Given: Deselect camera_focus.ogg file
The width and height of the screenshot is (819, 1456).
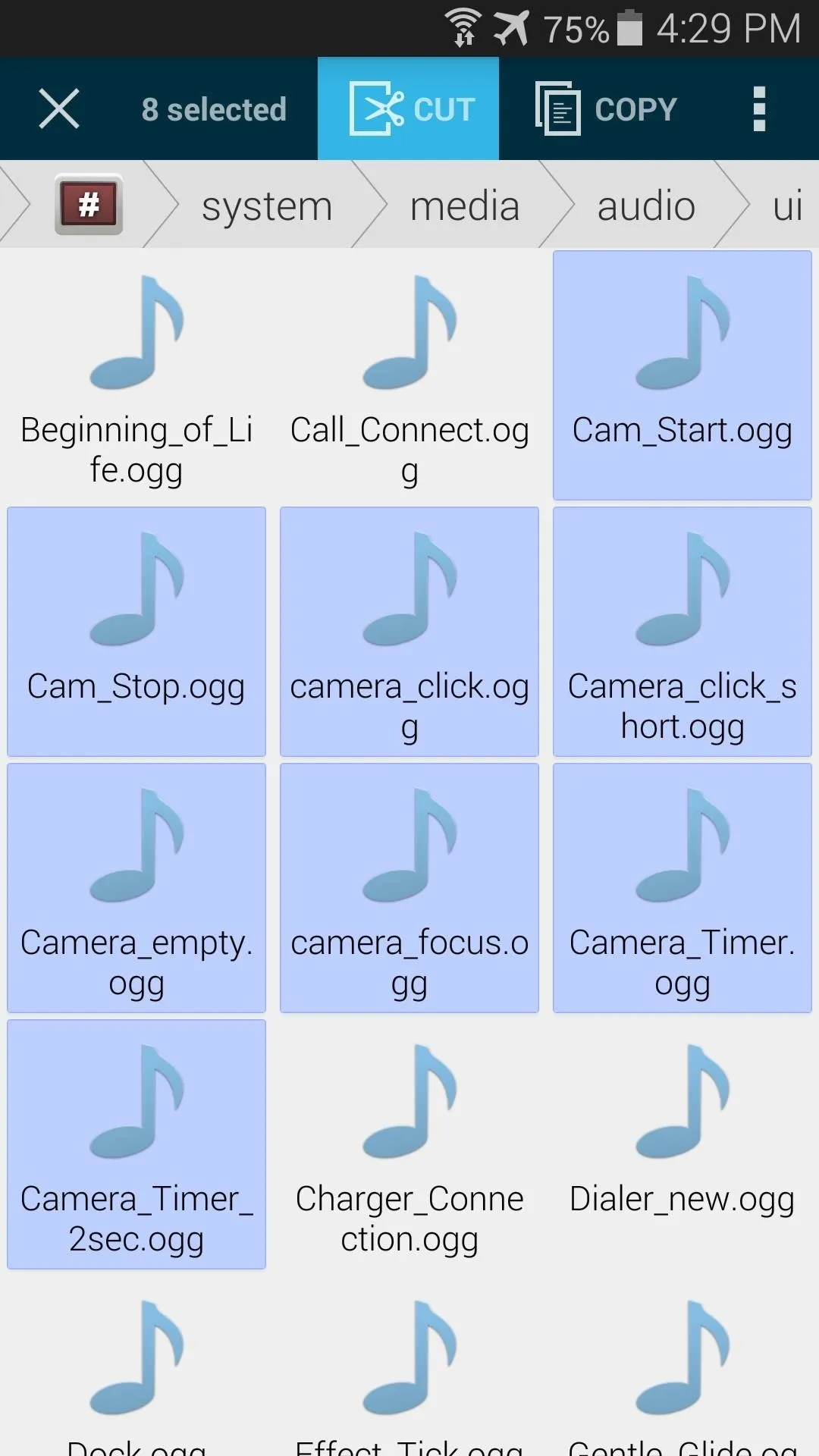Looking at the screenshot, I should pyautogui.click(x=409, y=888).
